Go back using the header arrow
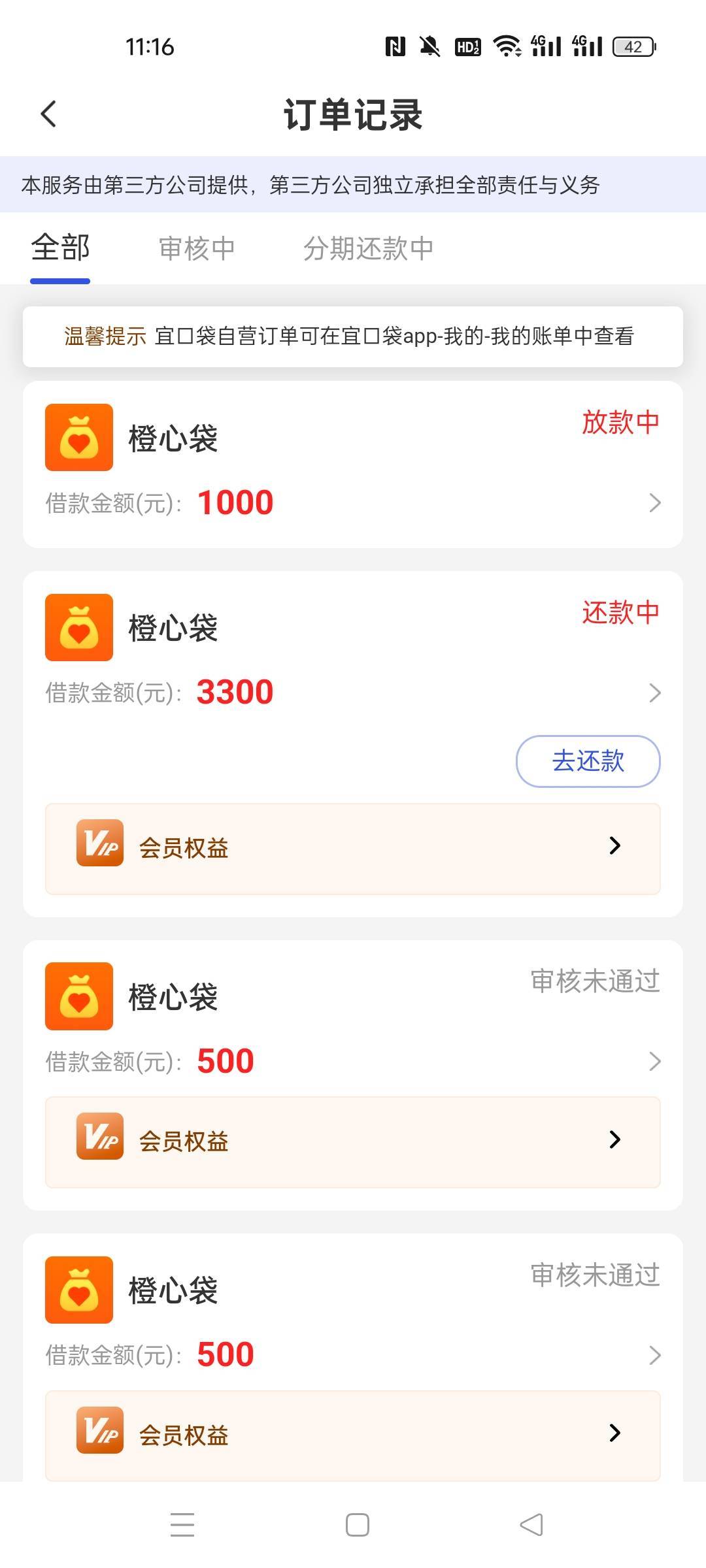The image size is (706, 1568). coord(48,114)
